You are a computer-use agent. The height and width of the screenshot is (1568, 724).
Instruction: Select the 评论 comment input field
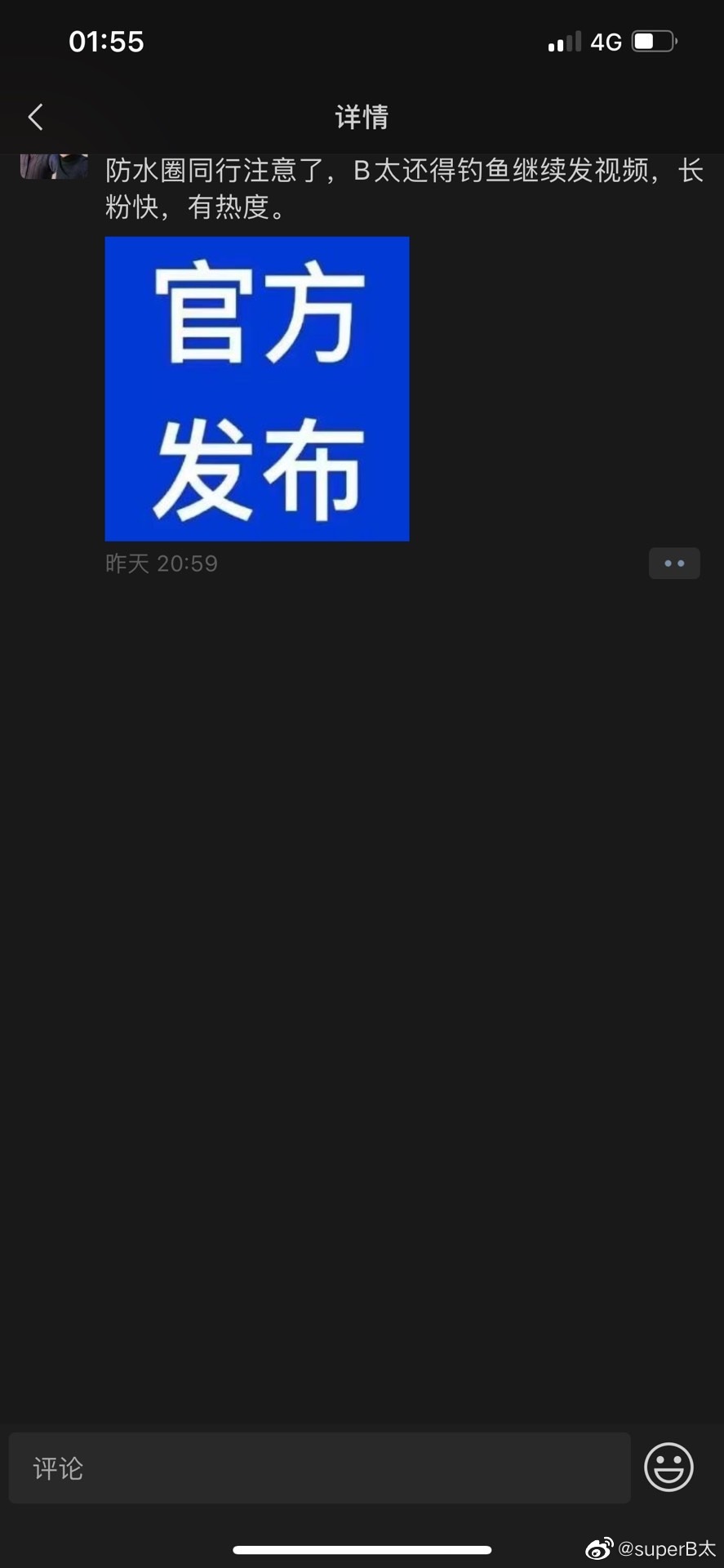(x=318, y=1468)
